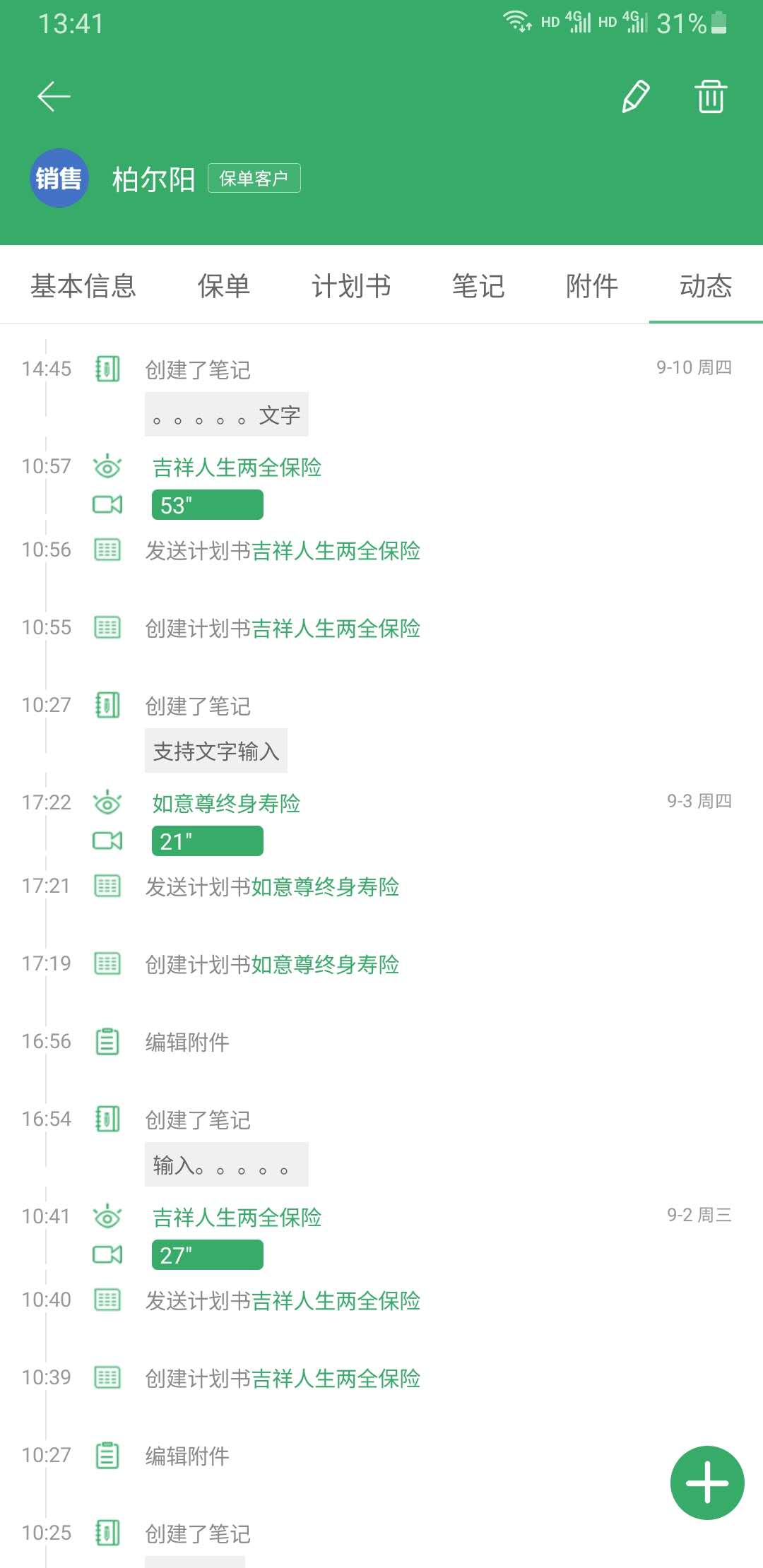
Task: Edit customer with the pencil icon
Action: [635, 97]
